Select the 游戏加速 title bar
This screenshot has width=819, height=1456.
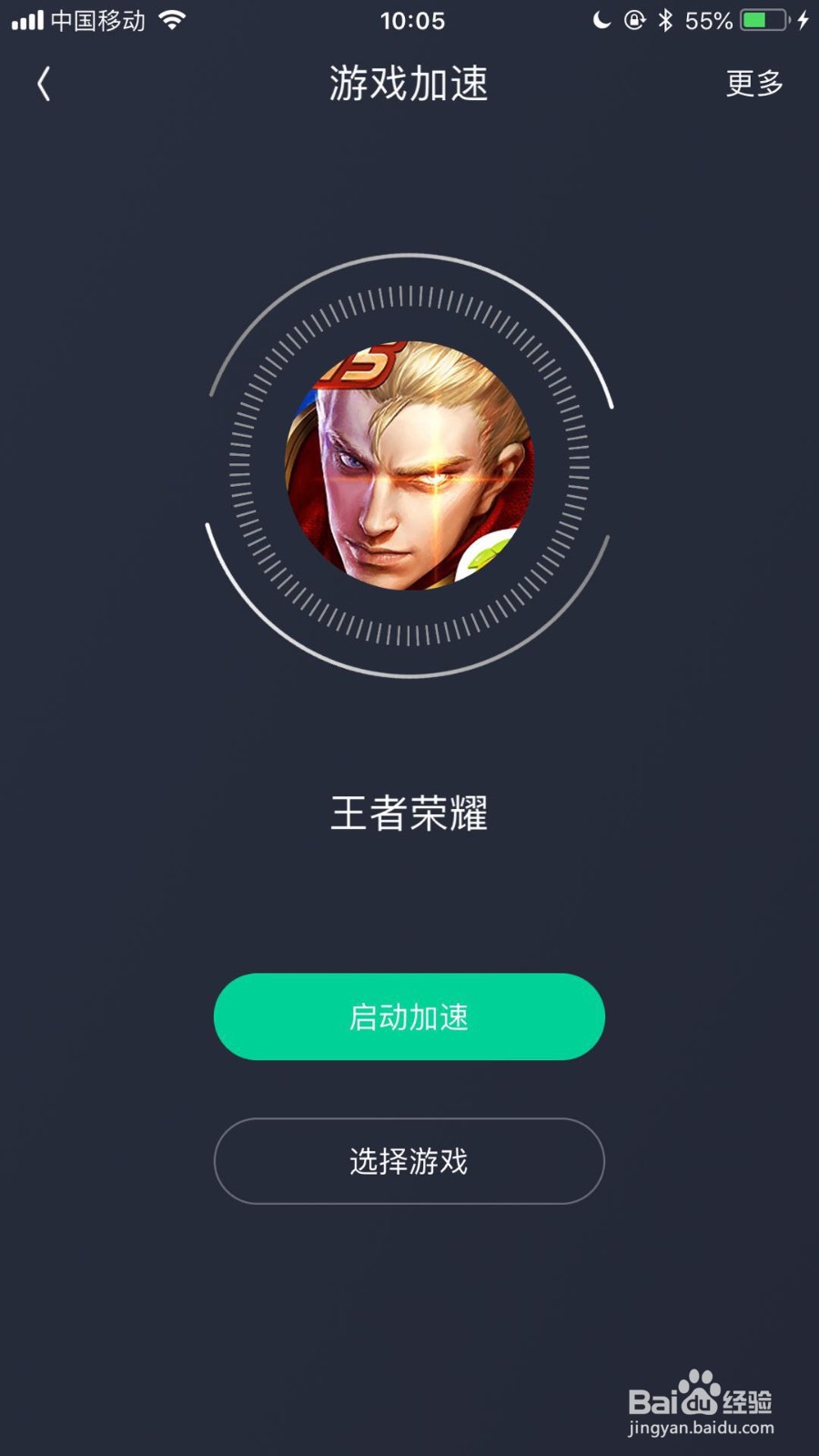tap(409, 84)
